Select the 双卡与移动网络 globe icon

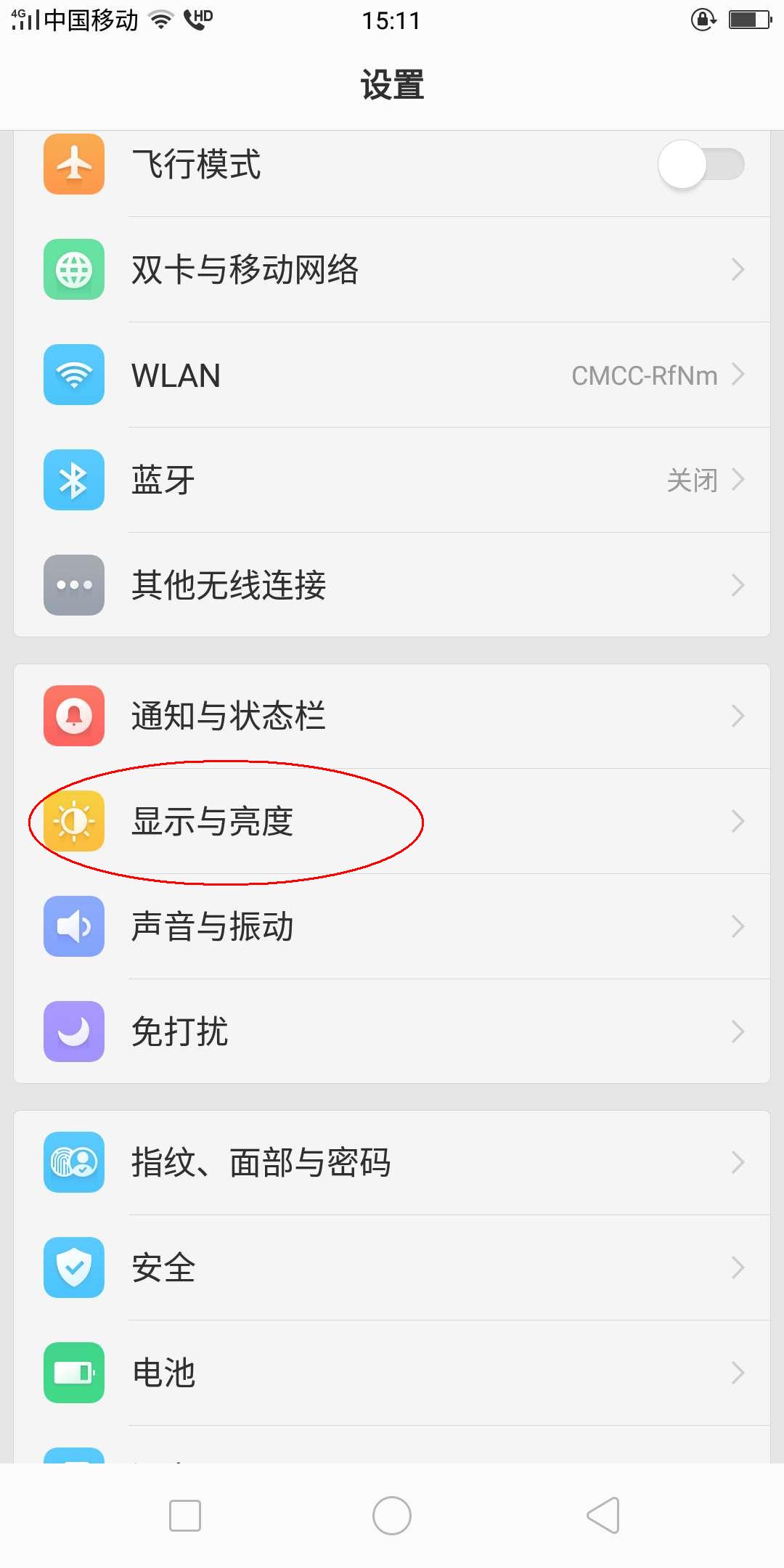tap(73, 269)
